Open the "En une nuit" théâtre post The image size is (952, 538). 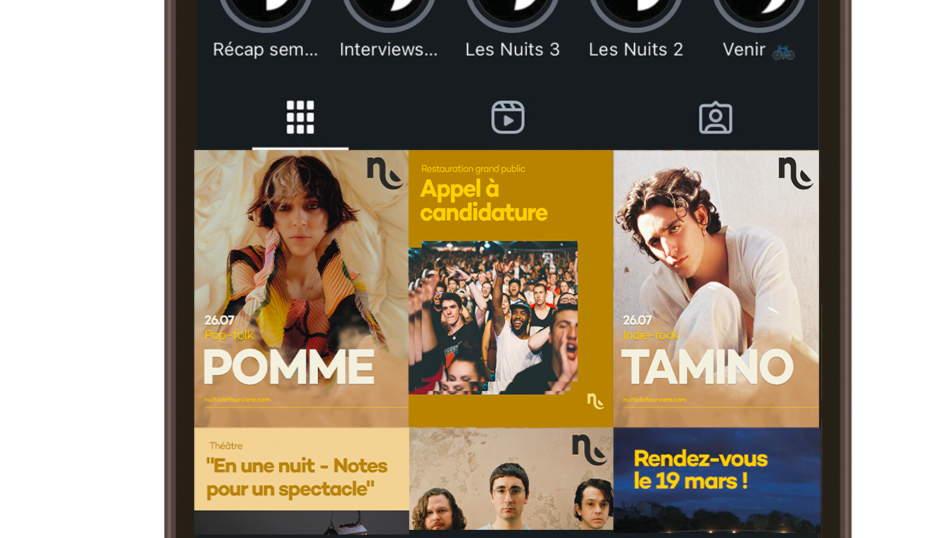coord(301,481)
